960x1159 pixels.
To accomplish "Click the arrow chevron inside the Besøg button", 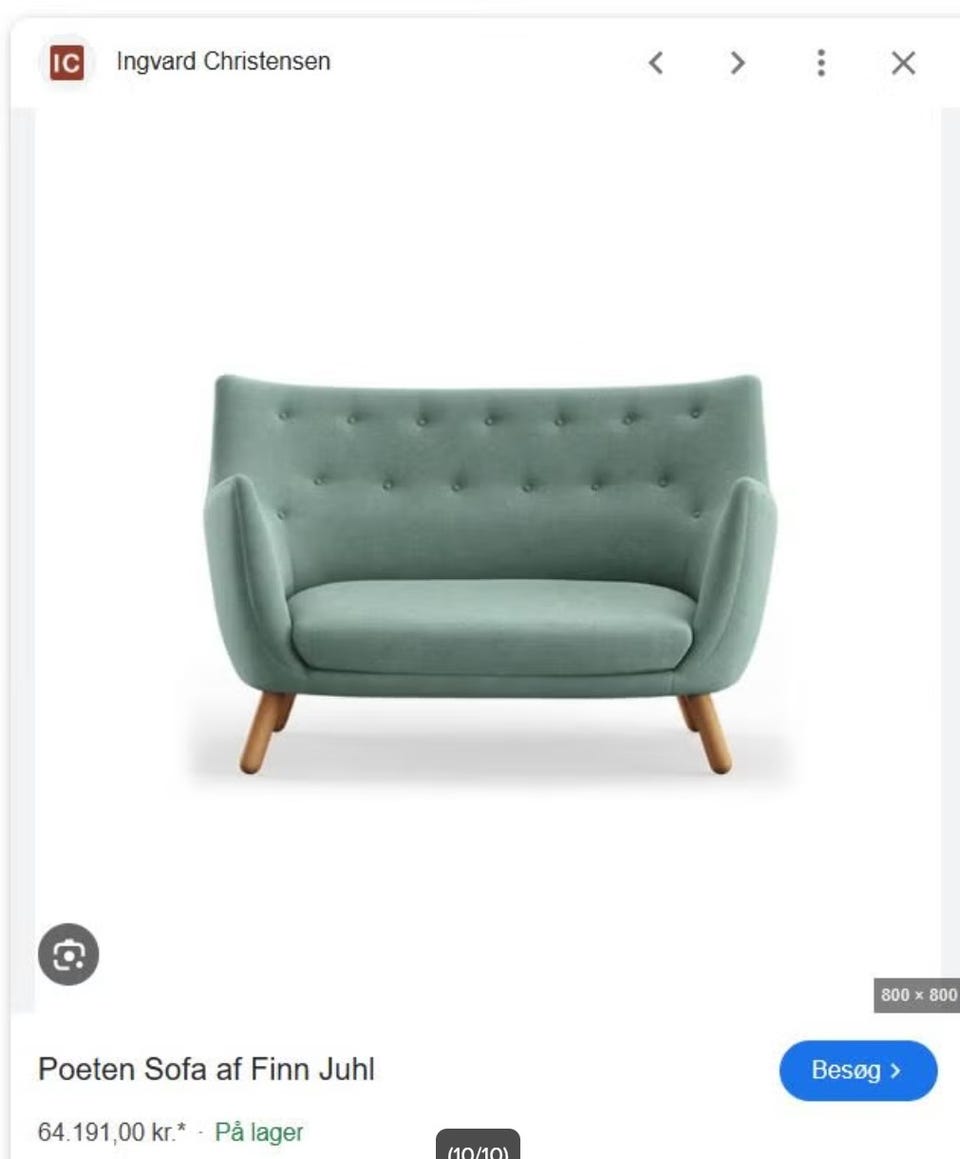I will point(895,1070).
